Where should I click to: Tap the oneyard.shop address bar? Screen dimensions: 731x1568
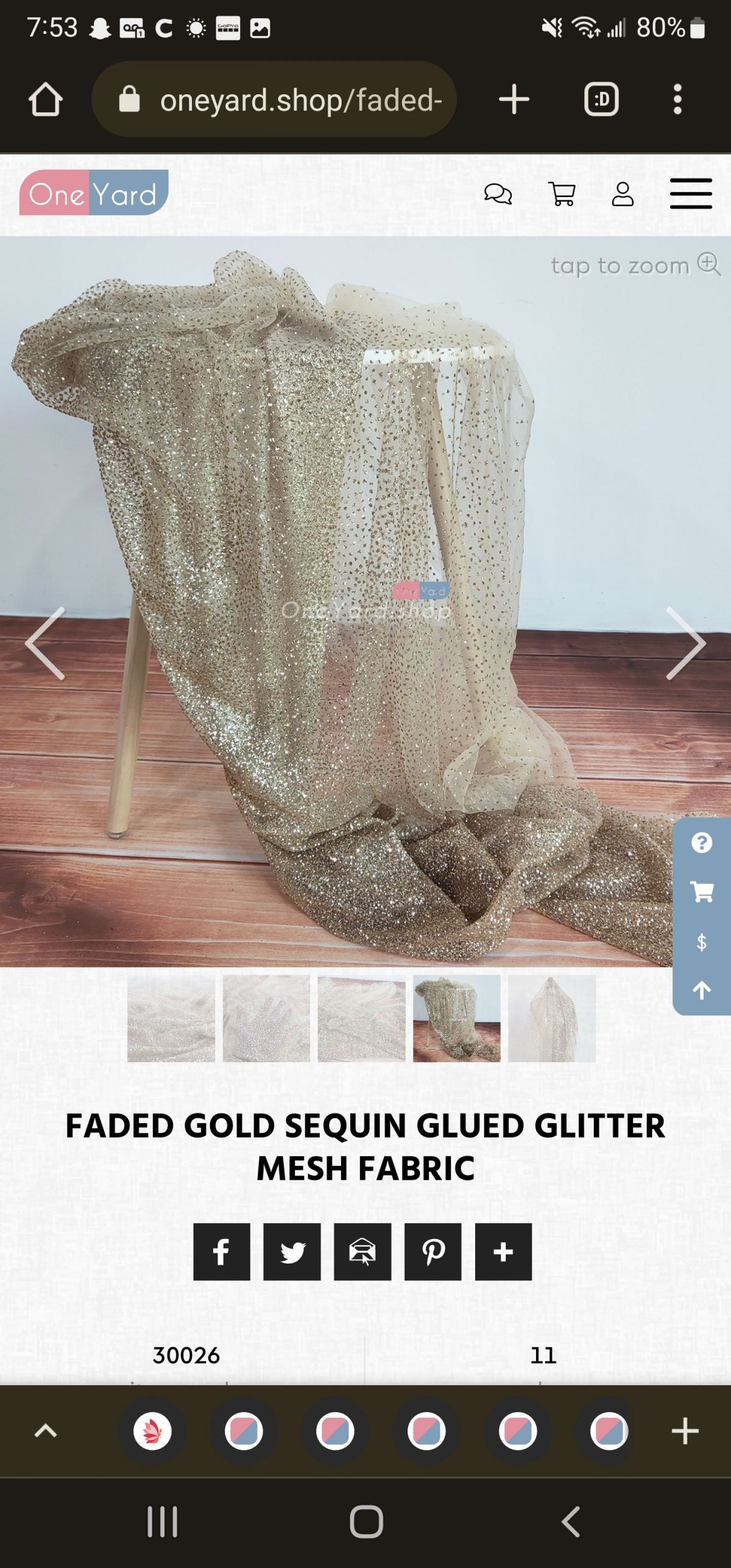[274, 99]
